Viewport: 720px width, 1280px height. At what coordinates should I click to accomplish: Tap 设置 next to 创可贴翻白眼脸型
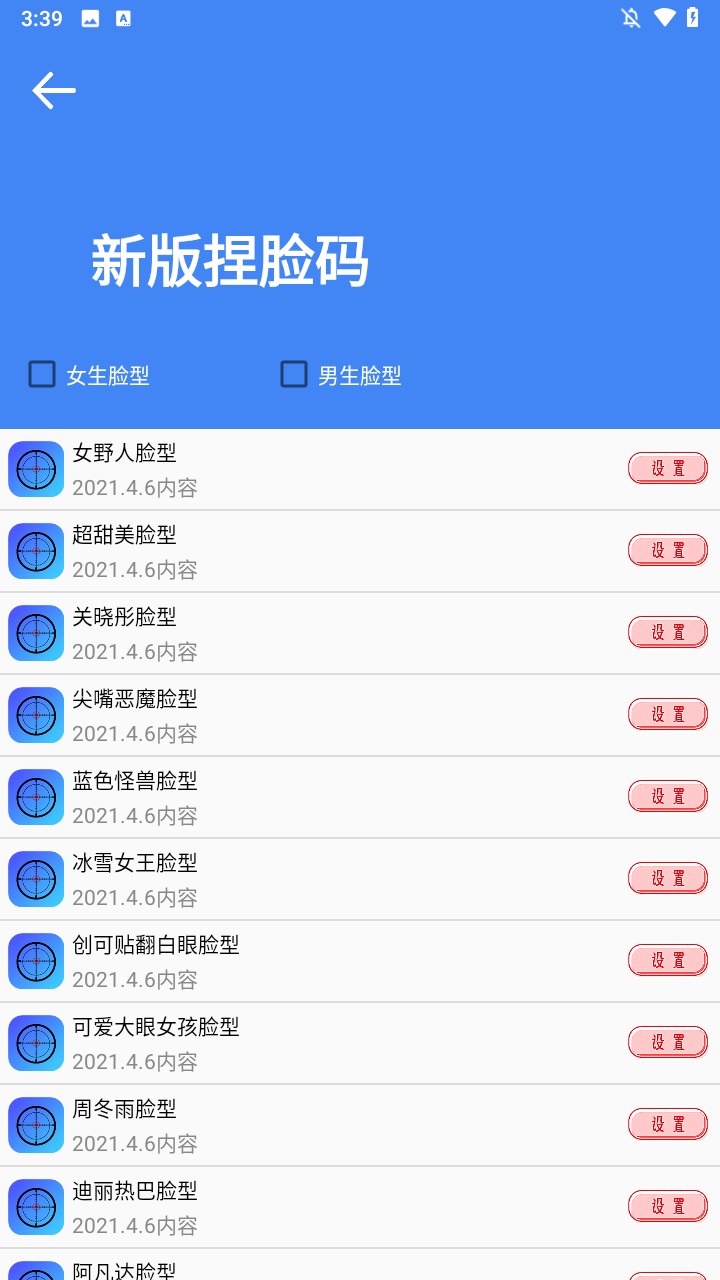667,960
